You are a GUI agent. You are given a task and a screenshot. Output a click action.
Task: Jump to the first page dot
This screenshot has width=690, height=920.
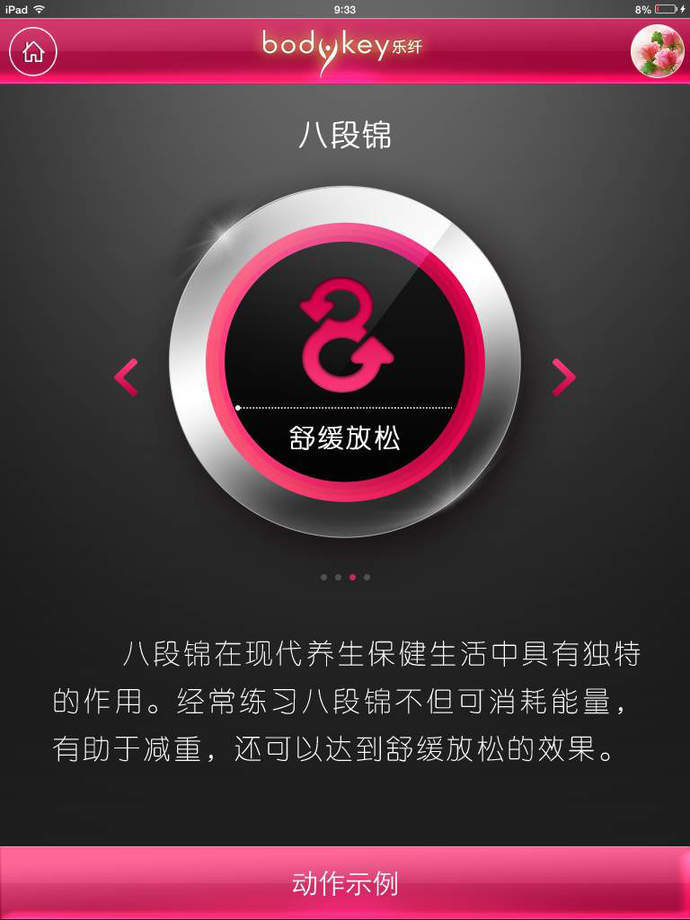[x=323, y=577]
